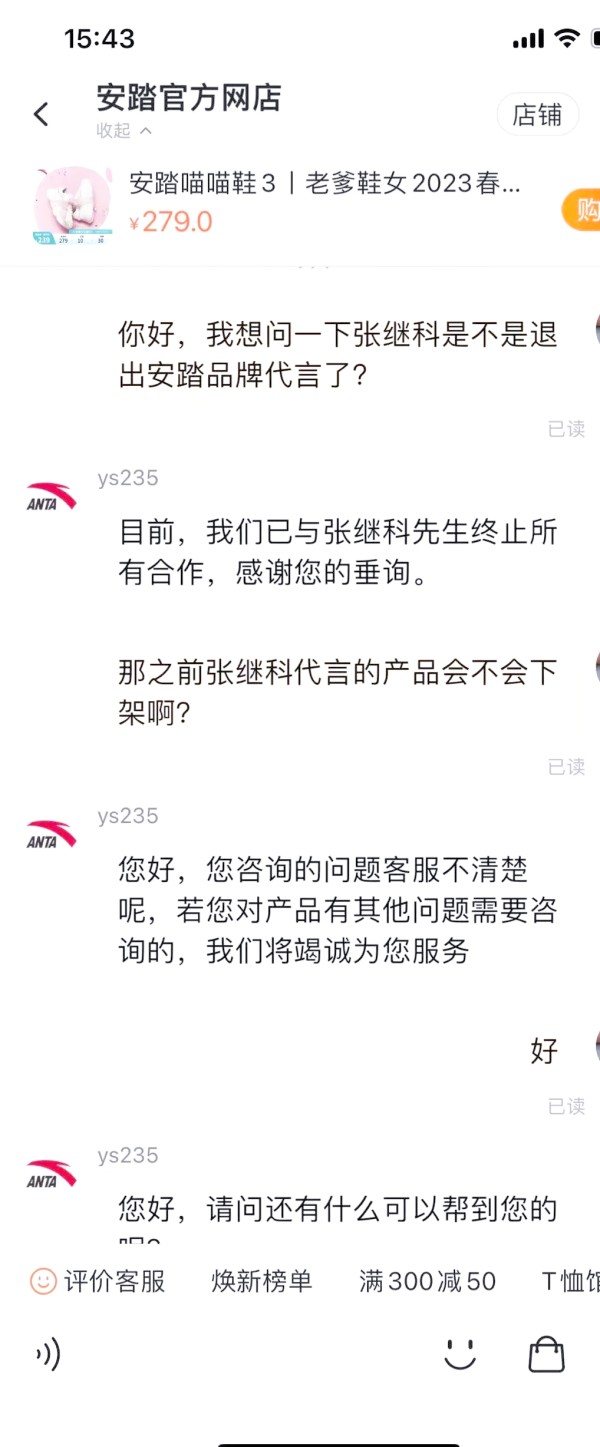This screenshot has width=600, height=1447.
Task: Rate the service via 评价客服
Action: (98, 1281)
